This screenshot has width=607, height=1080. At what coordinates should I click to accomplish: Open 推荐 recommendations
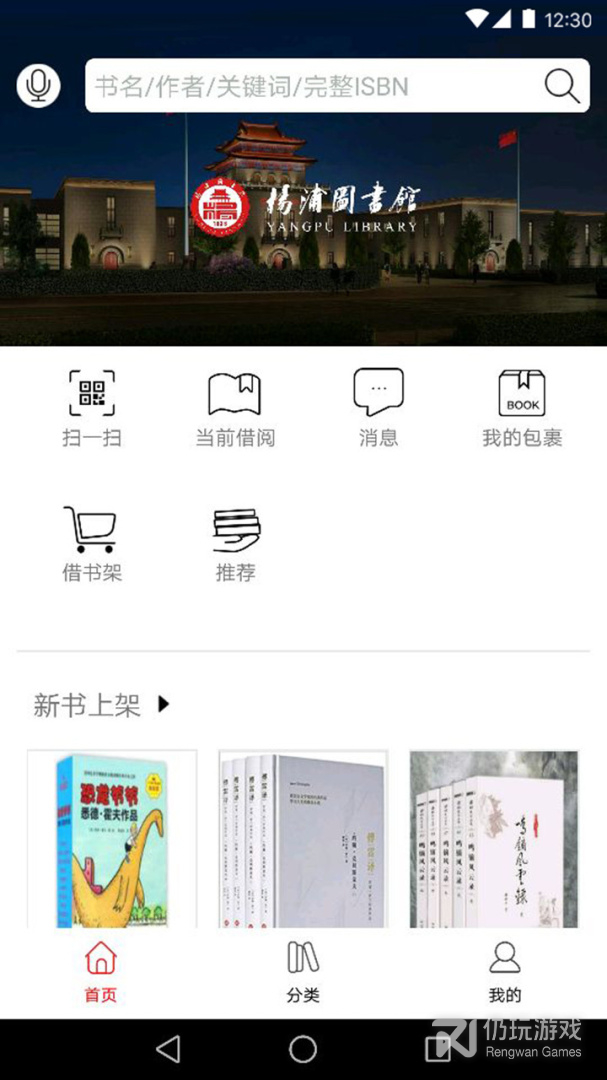pos(236,544)
